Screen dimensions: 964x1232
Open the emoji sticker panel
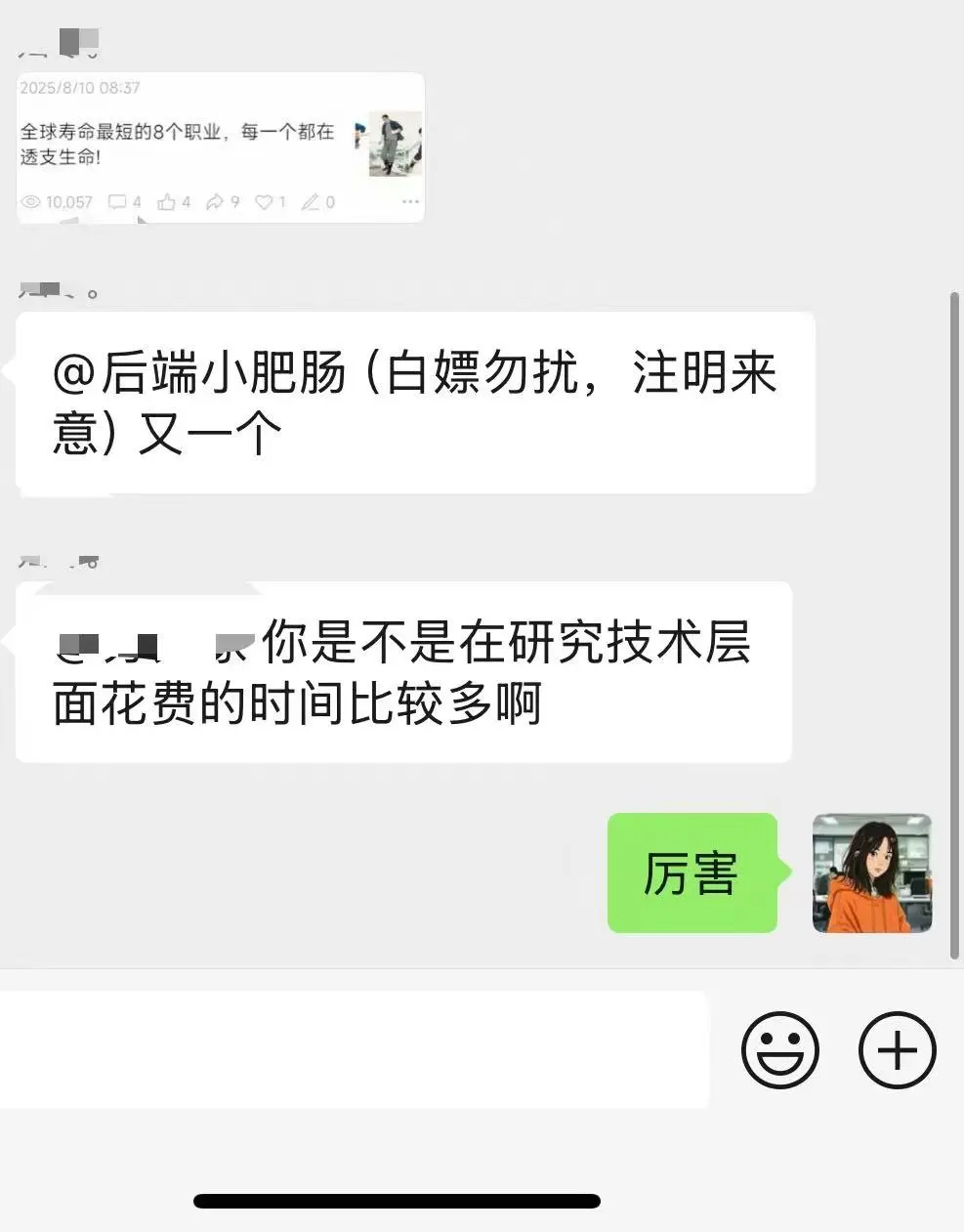pyautogui.click(x=779, y=1050)
